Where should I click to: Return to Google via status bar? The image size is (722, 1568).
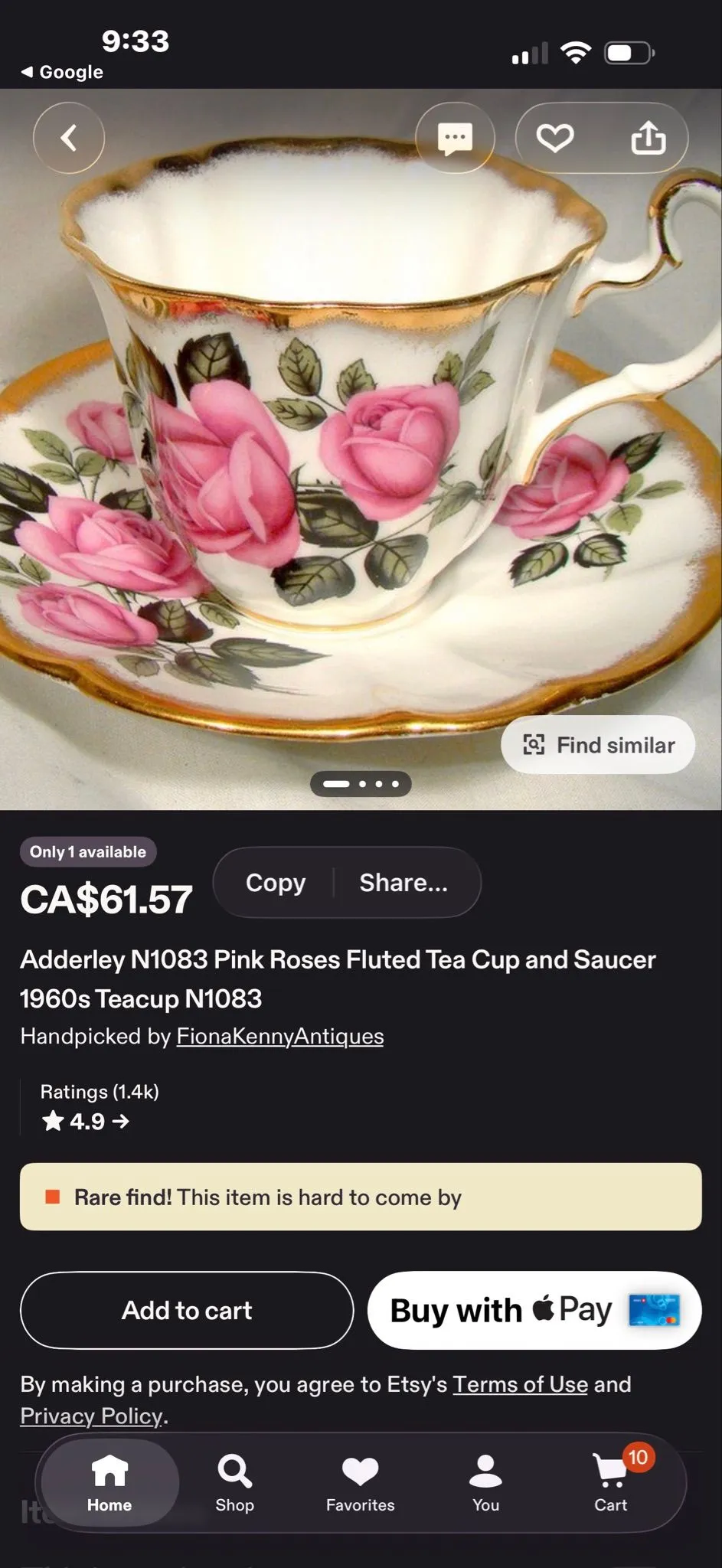click(x=62, y=72)
